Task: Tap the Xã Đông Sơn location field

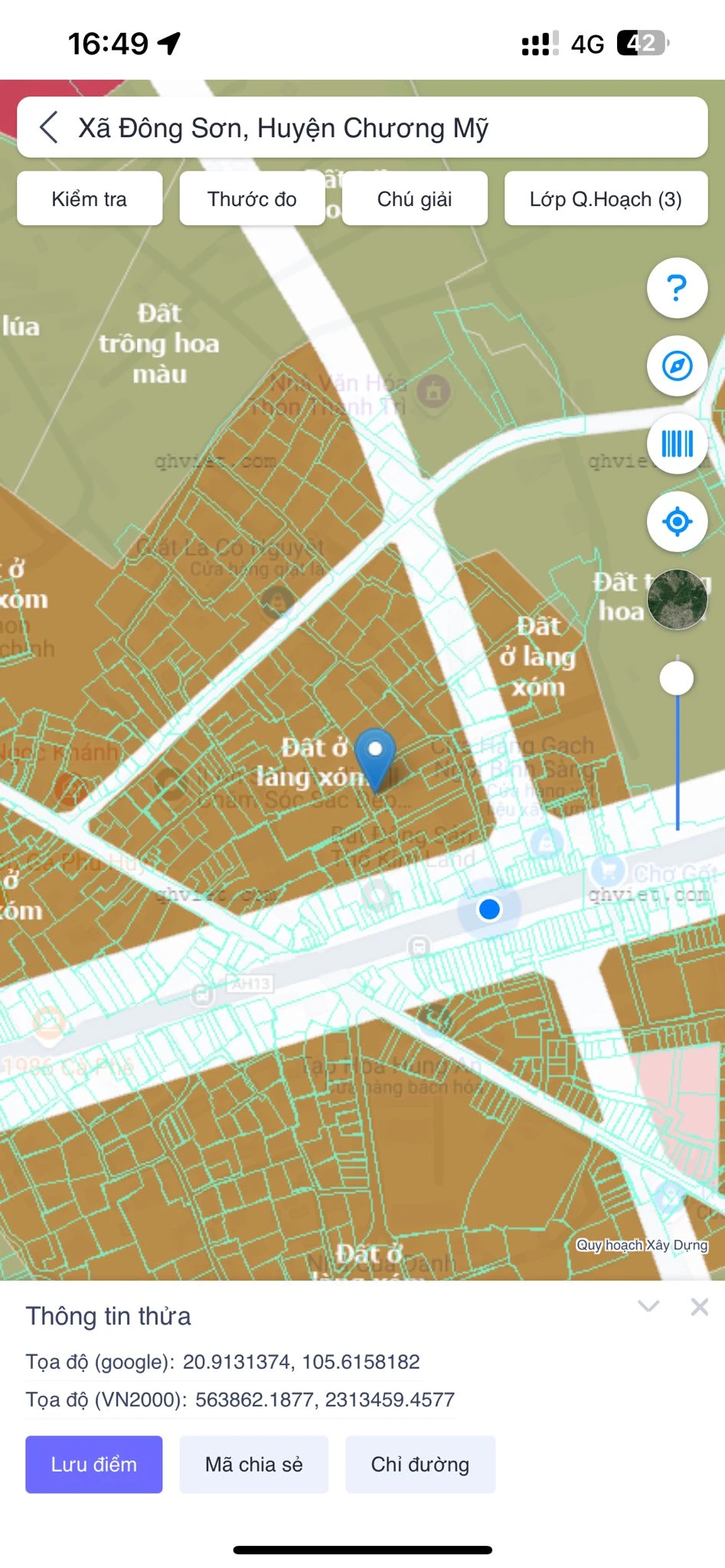Action: coord(362,127)
